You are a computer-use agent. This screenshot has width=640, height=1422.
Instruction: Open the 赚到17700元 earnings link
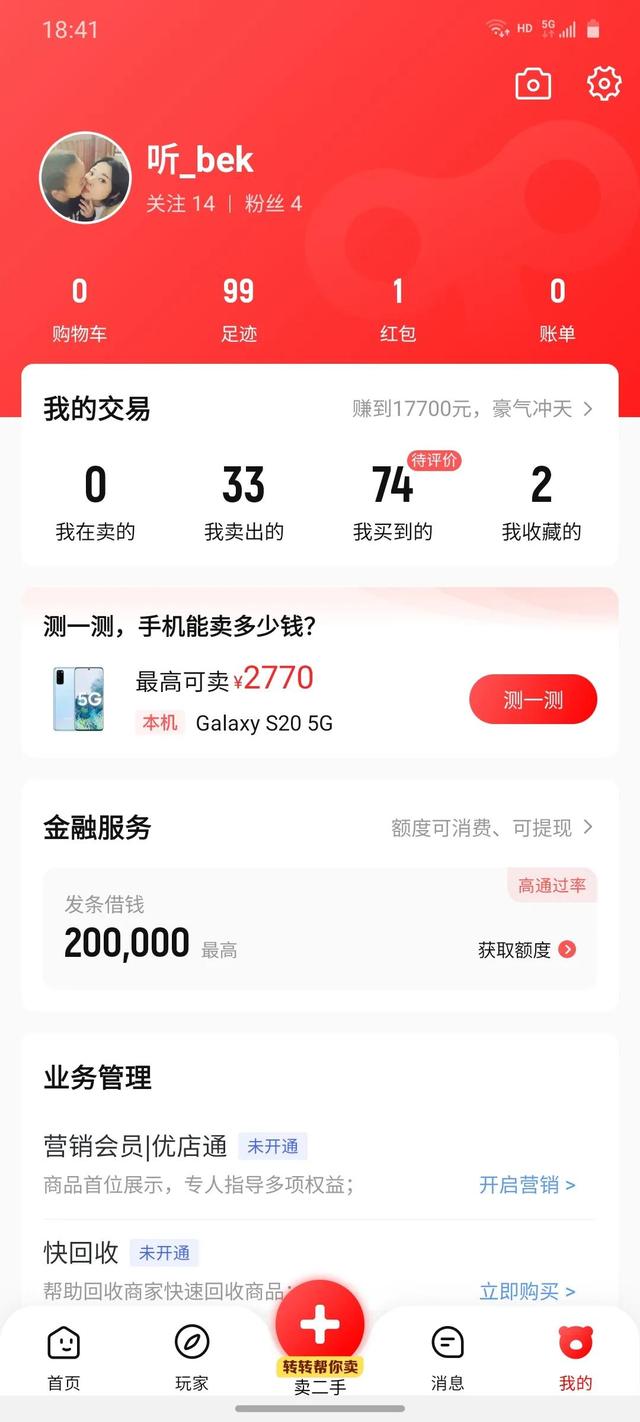pyautogui.click(x=472, y=409)
